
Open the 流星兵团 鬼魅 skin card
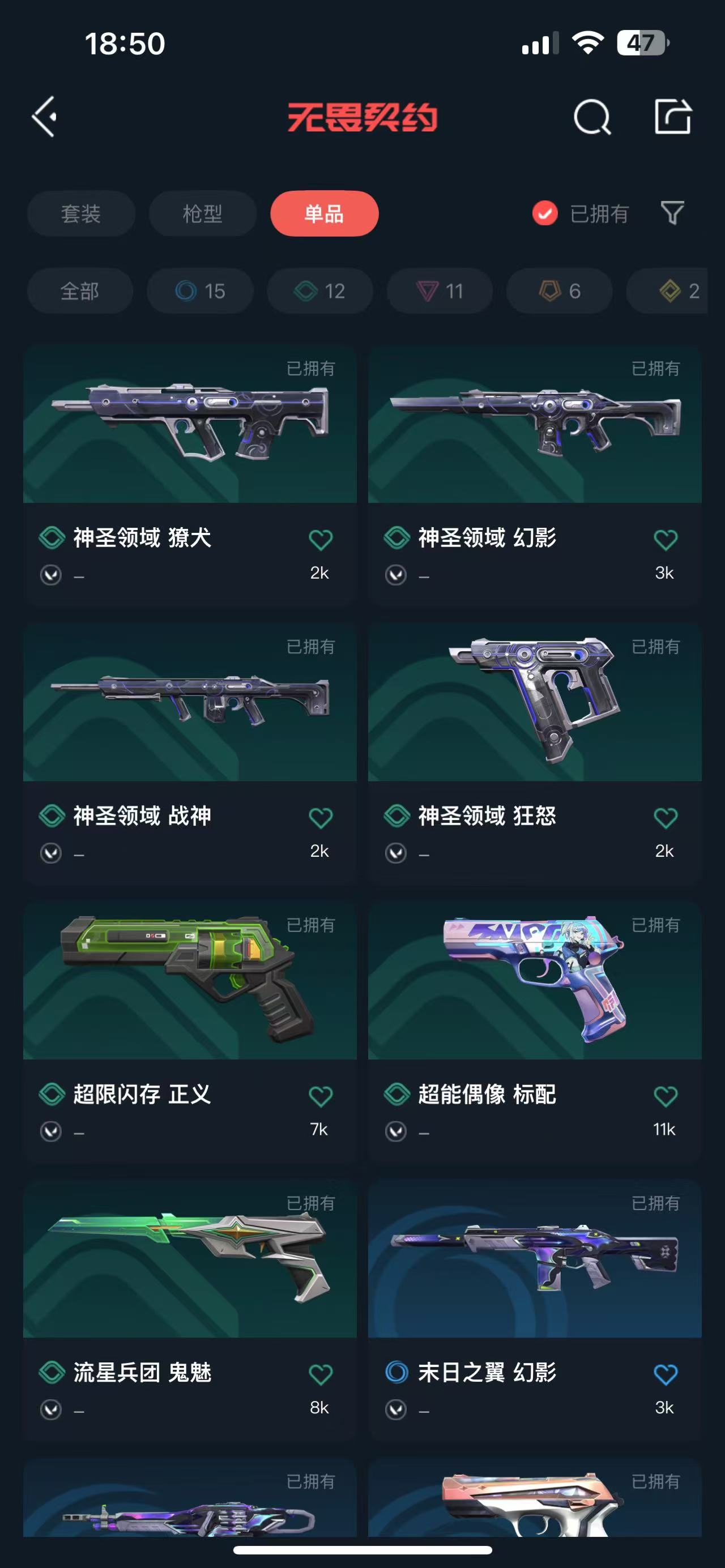[190, 1309]
